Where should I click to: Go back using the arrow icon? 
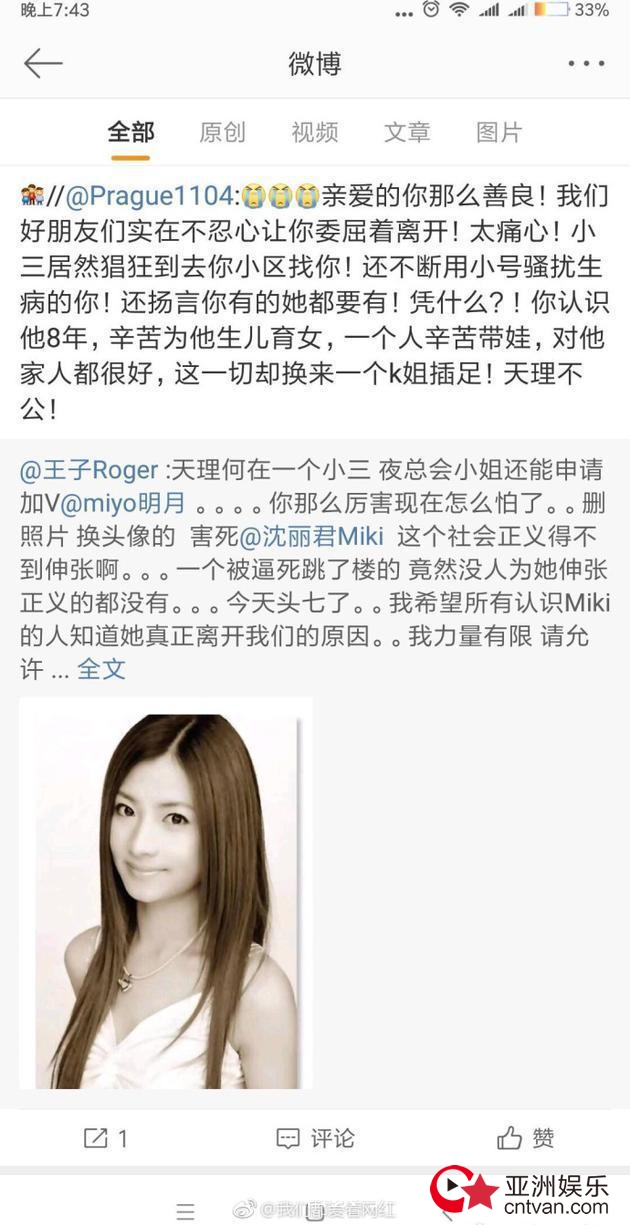pos(43,64)
